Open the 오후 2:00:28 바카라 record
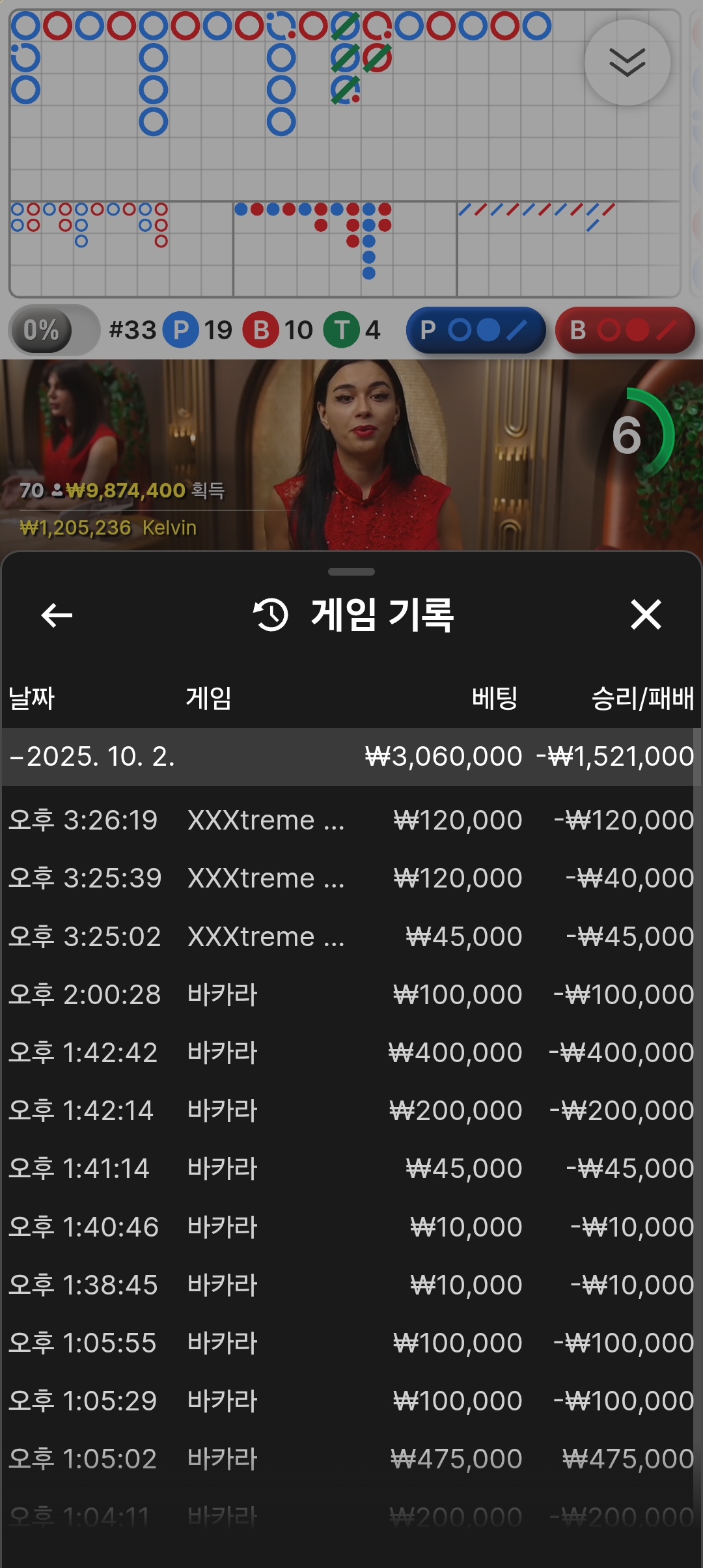Image resolution: width=703 pixels, height=1568 pixels. [350, 994]
